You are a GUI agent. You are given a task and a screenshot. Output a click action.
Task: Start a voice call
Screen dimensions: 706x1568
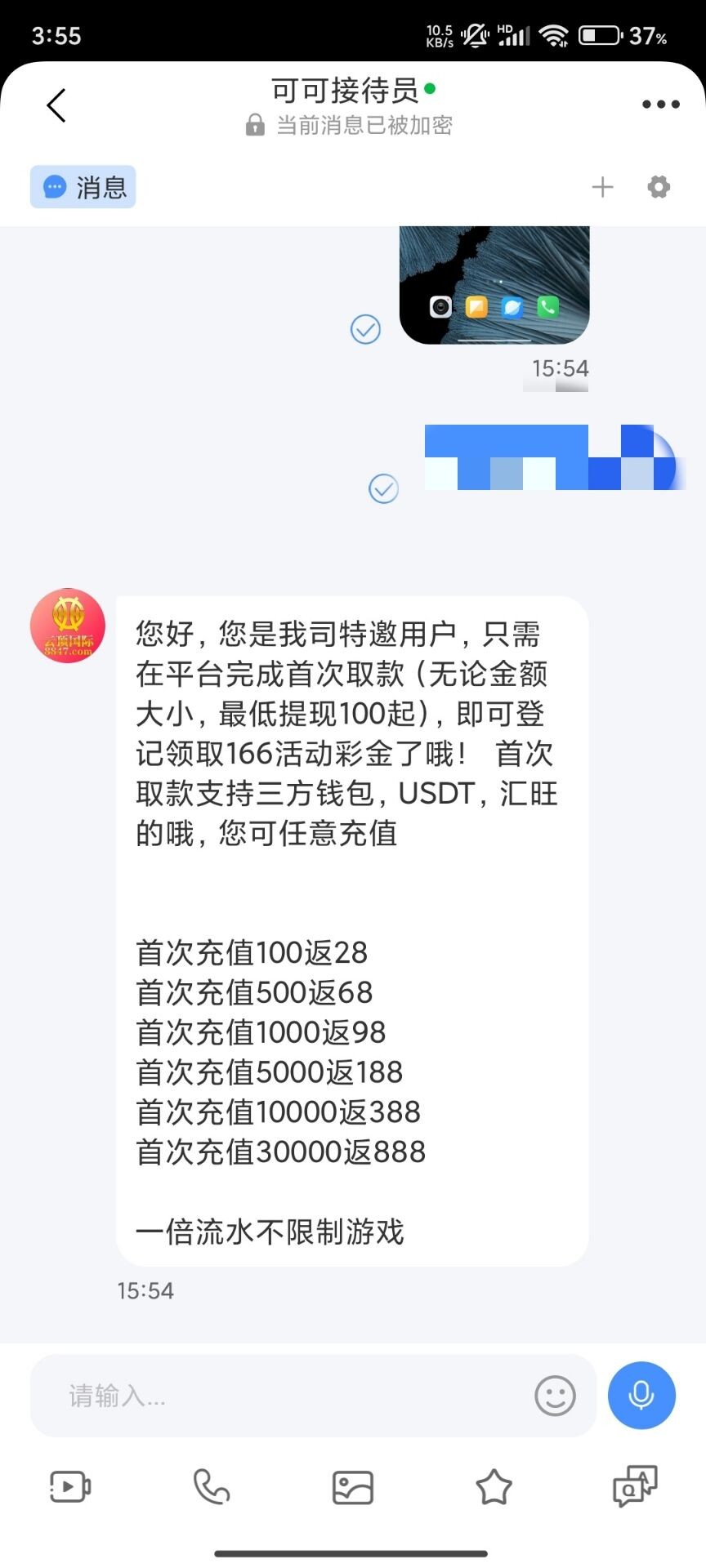pos(212,1486)
